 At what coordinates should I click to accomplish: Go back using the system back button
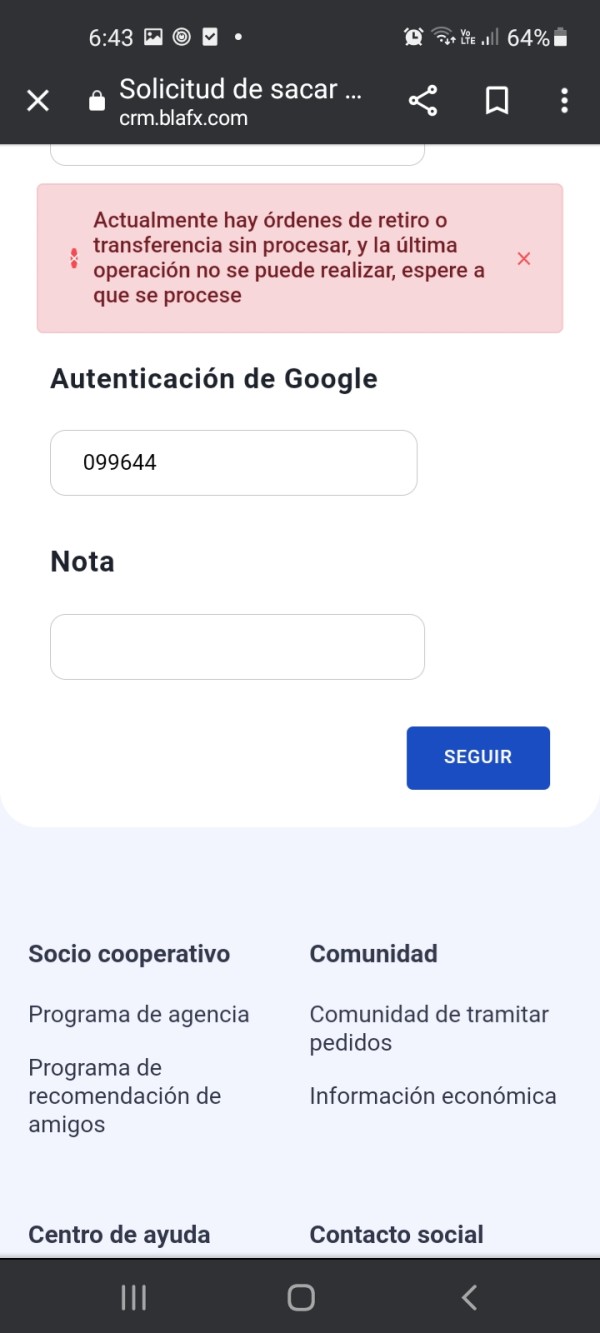pyautogui.click(x=469, y=1298)
